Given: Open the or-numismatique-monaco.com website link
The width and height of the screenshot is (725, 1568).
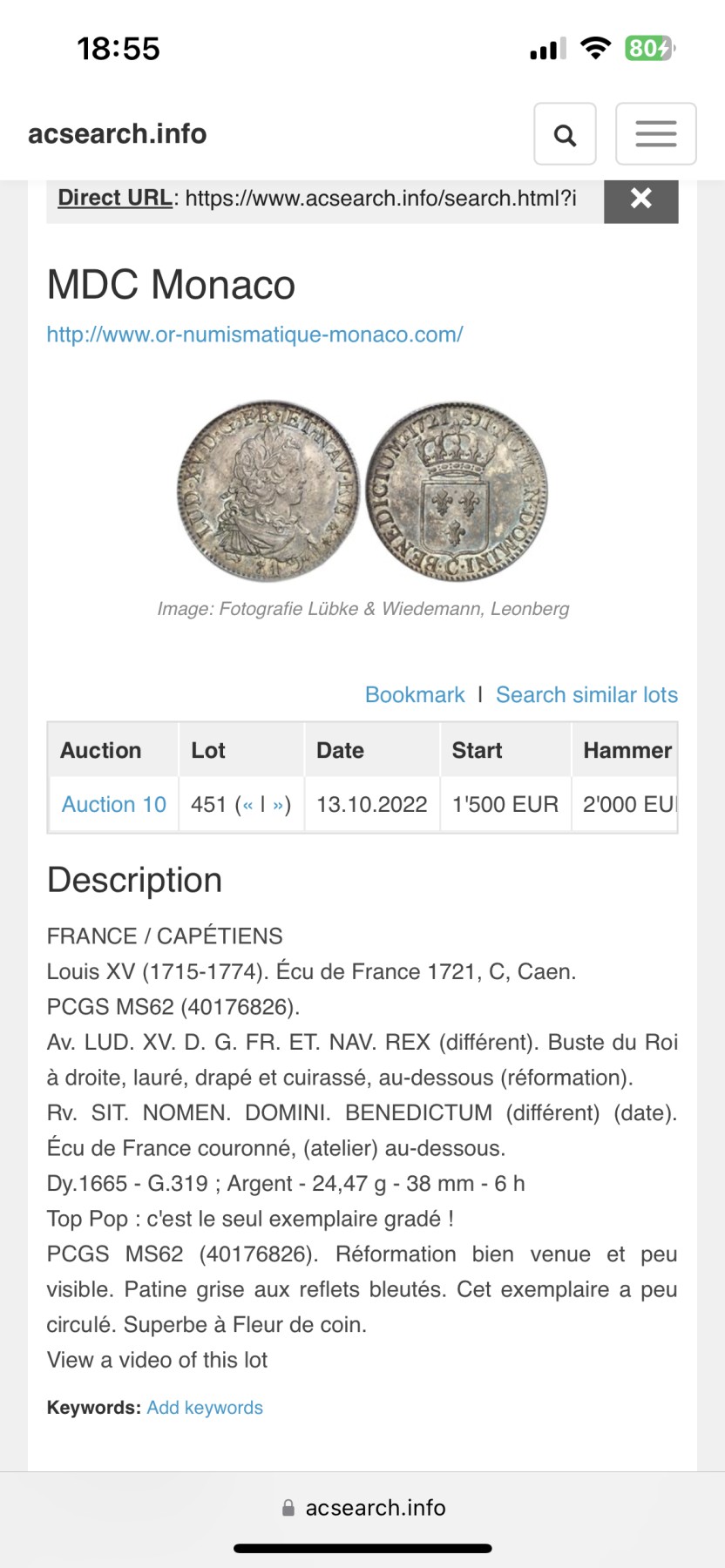Looking at the screenshot, I should click(x=254, y=335).
